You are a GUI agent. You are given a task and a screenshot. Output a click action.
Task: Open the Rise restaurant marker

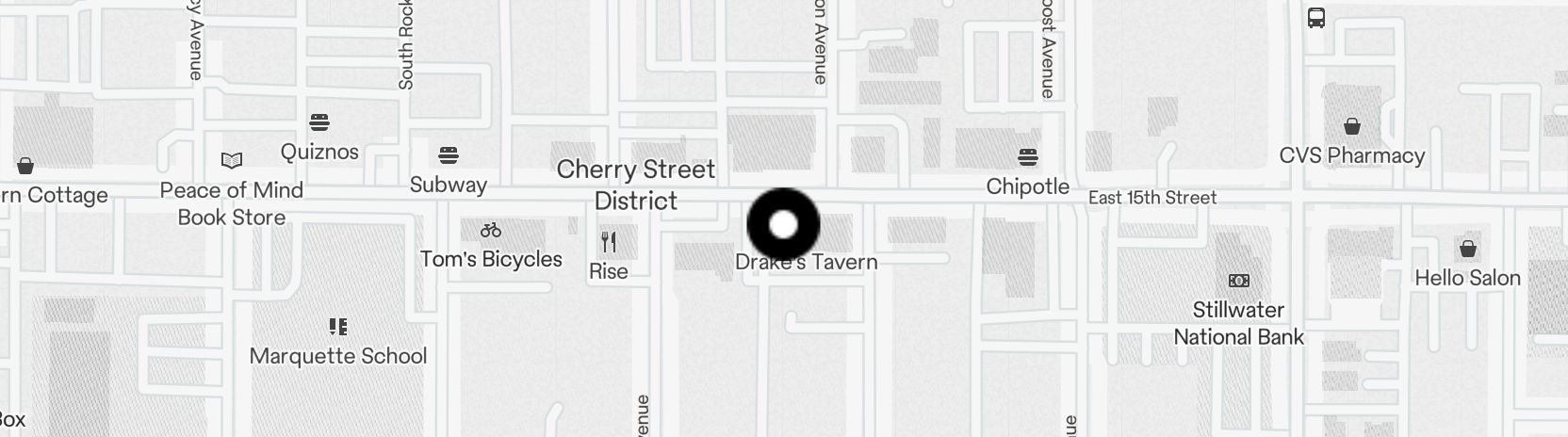pyautogui.click(x=609, y=243)
